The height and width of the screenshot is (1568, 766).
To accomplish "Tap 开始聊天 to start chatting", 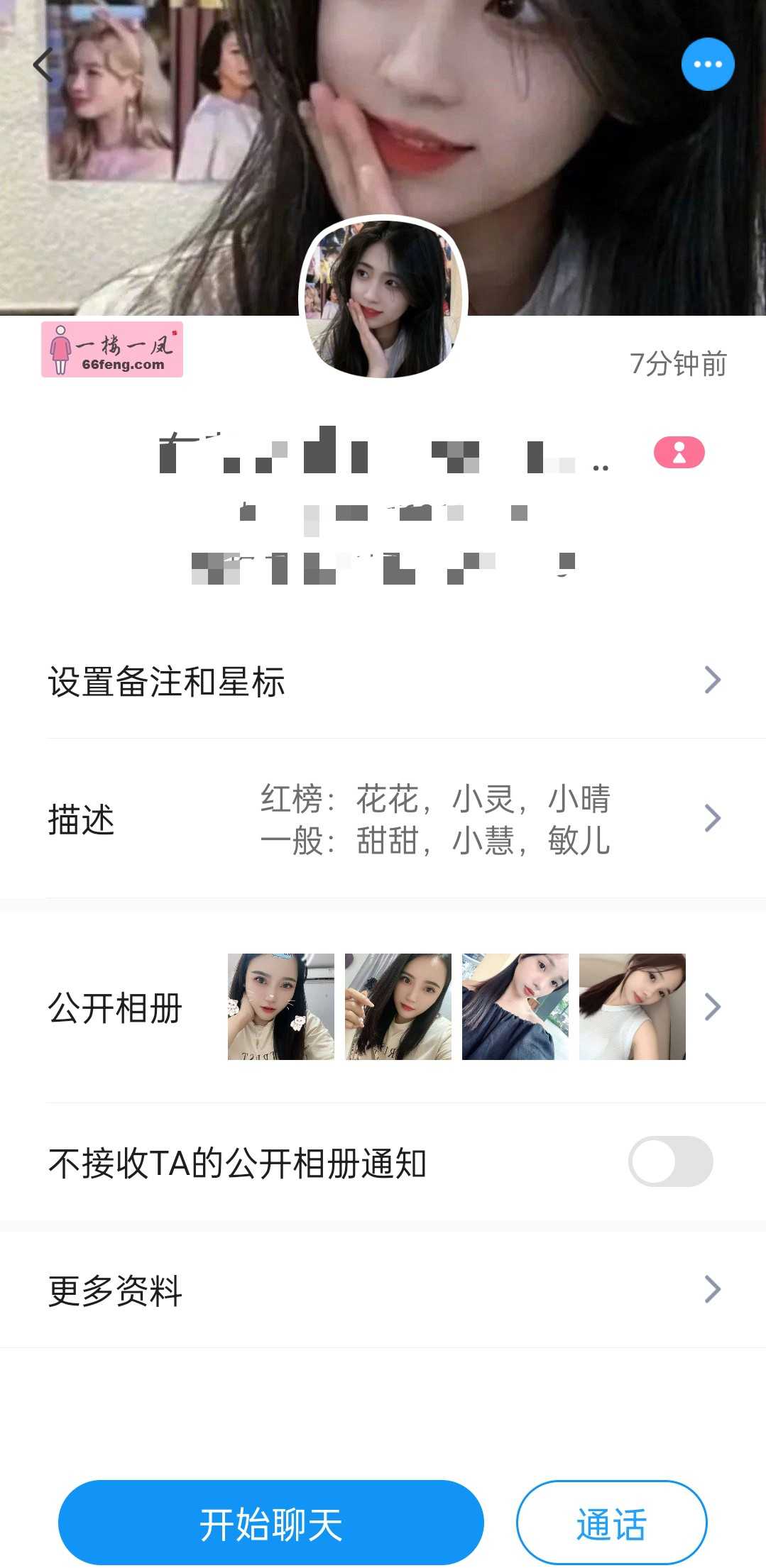I will 270,1523.
